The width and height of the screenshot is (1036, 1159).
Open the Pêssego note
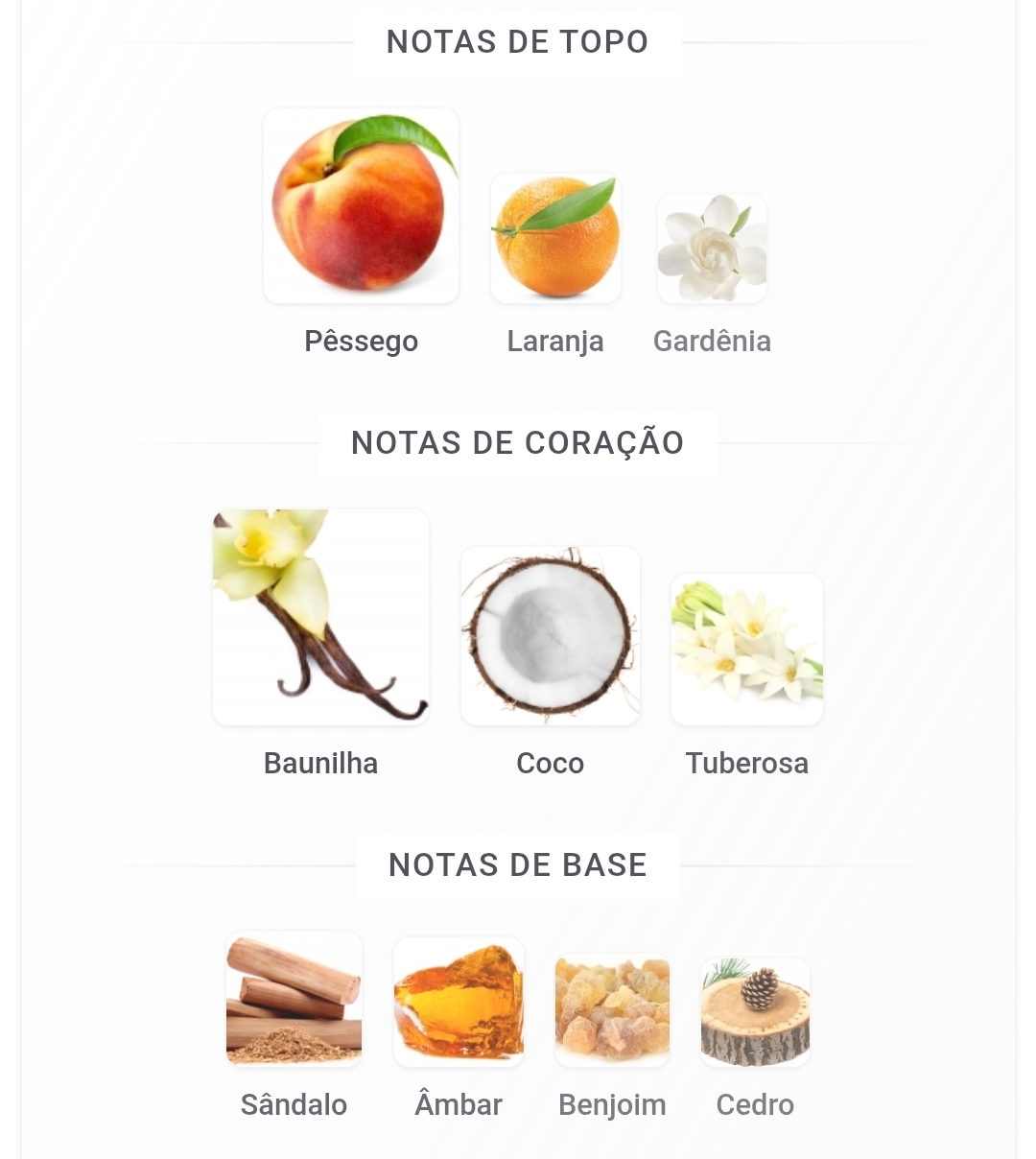(361, 206)
